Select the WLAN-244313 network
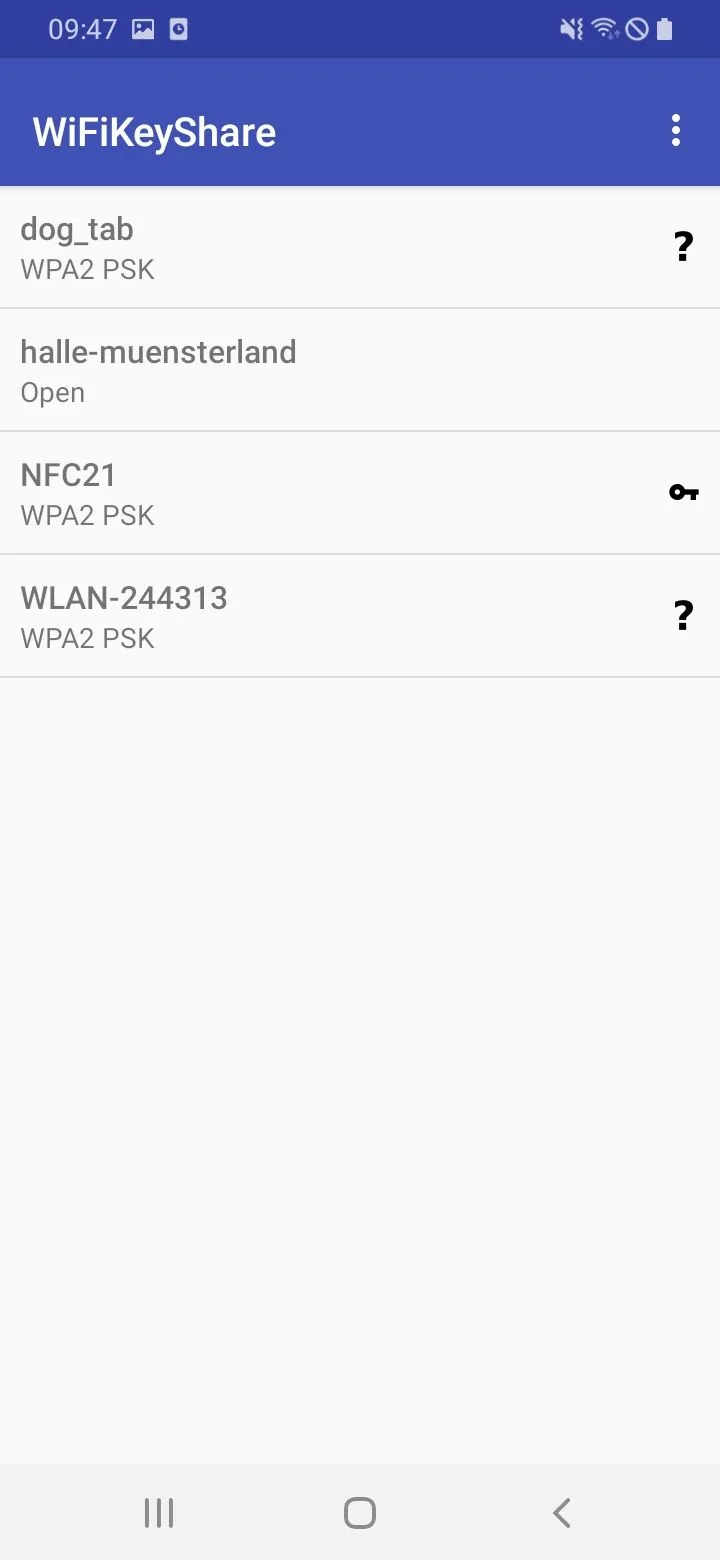The image size is (720, 1560). pyautogui.click(x=360, y=616)
